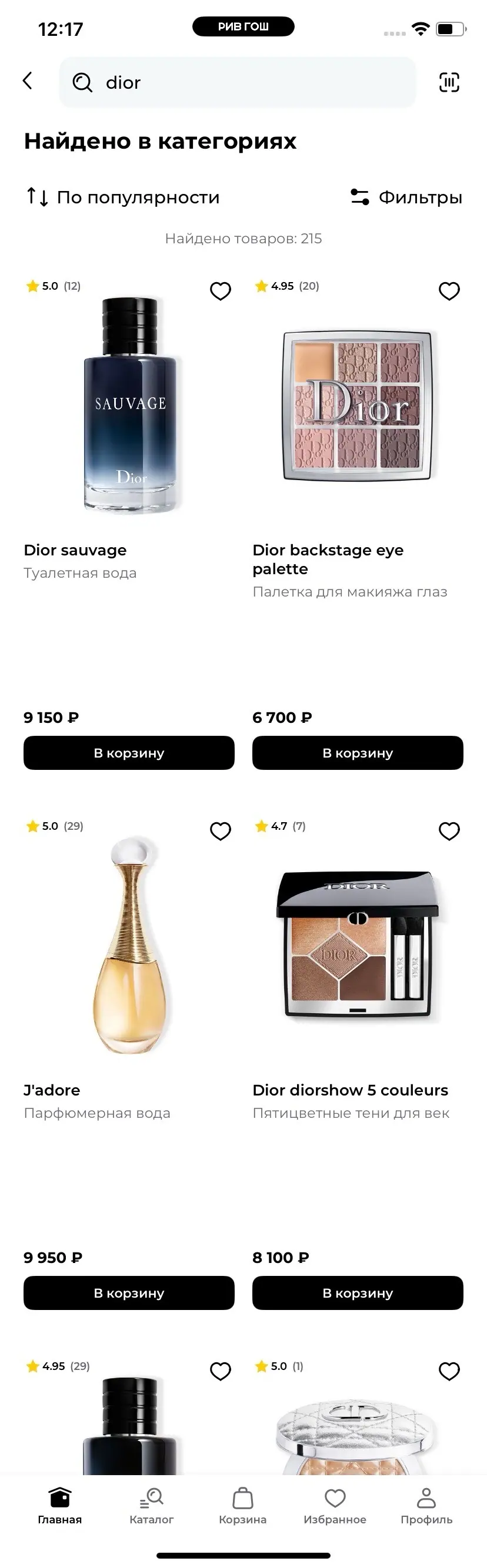Open the barcode scanner icon
Viewport: 487px width, 1568px height.
449,82
